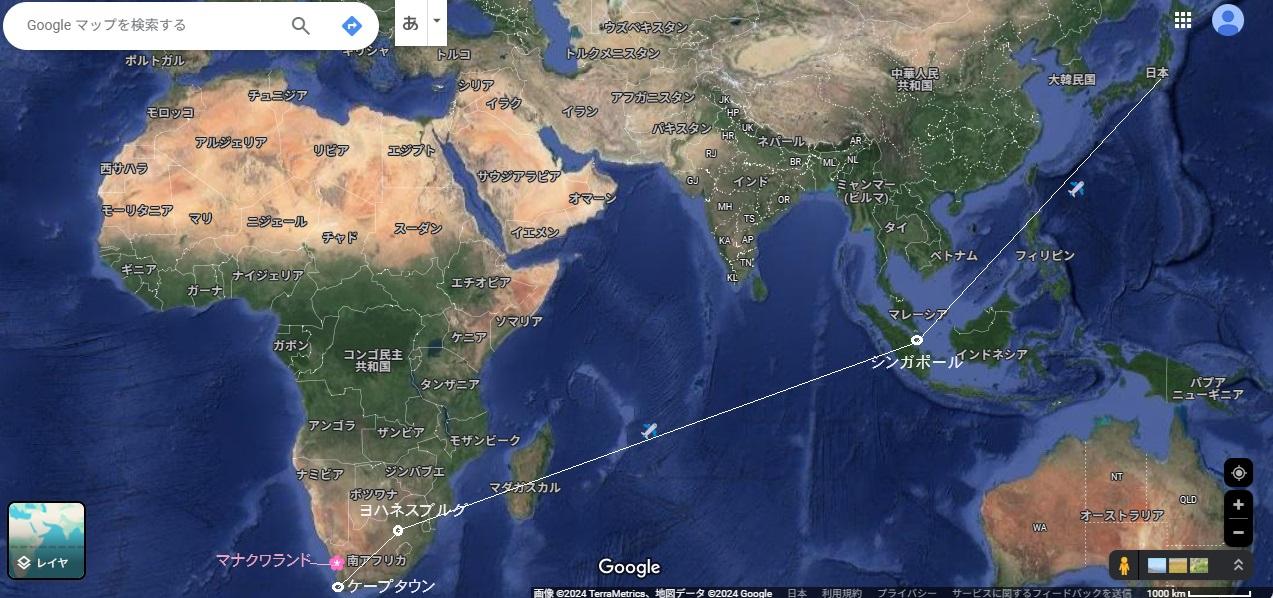Expand the Japanese input mode dropdown
The width and height of the screenshot is (1273, 598).
pos(437,21)
